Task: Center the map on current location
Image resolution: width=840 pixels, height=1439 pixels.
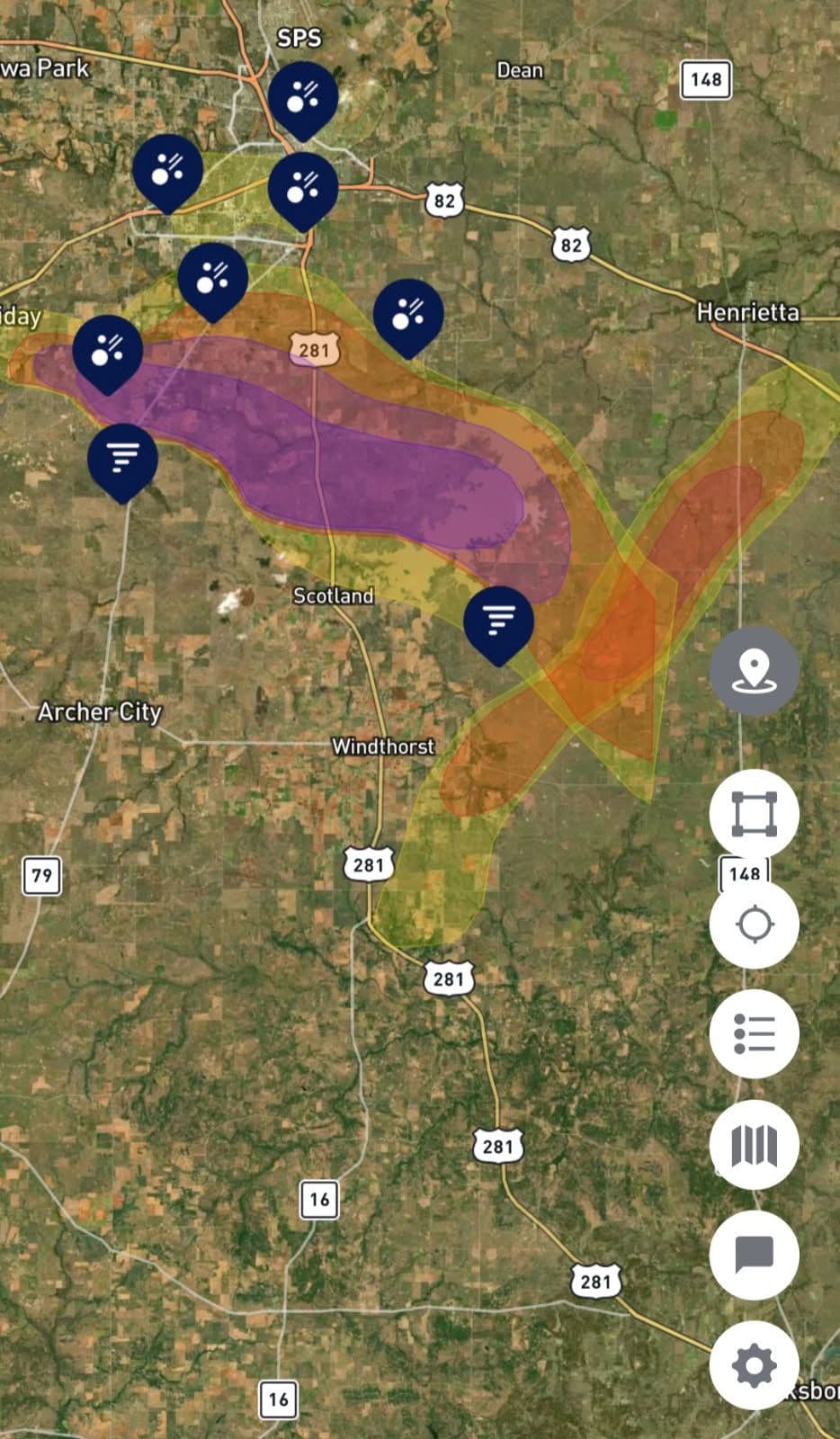Action: (754, 924)
